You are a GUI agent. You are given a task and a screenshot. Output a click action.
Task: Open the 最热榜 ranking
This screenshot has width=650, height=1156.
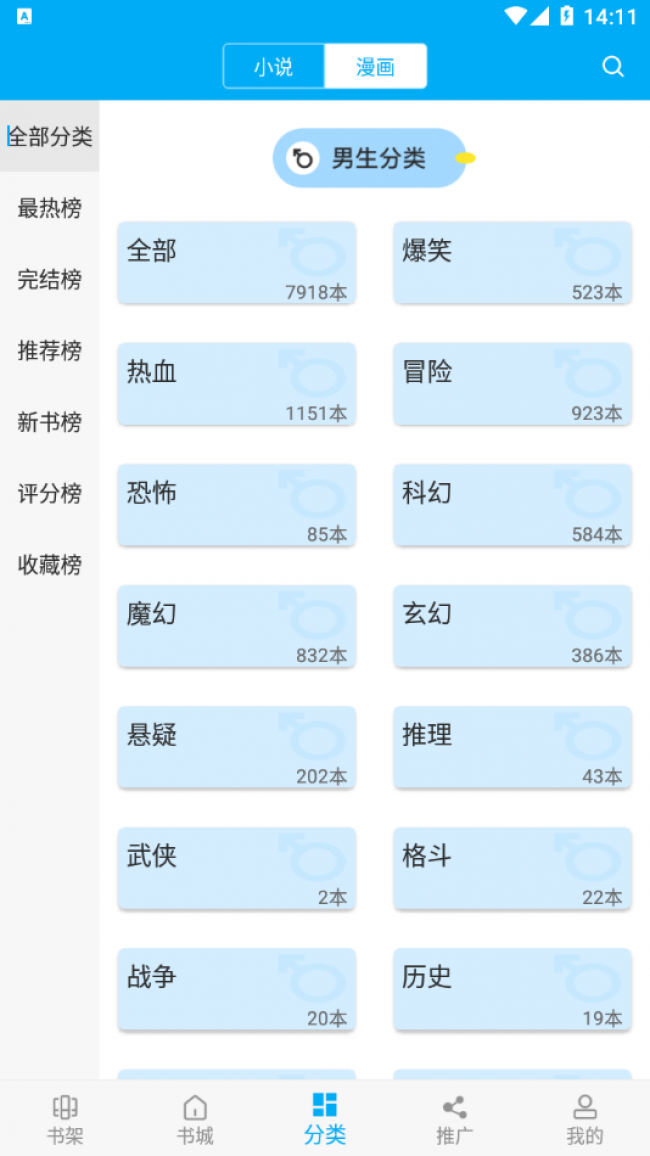(49, 208)
